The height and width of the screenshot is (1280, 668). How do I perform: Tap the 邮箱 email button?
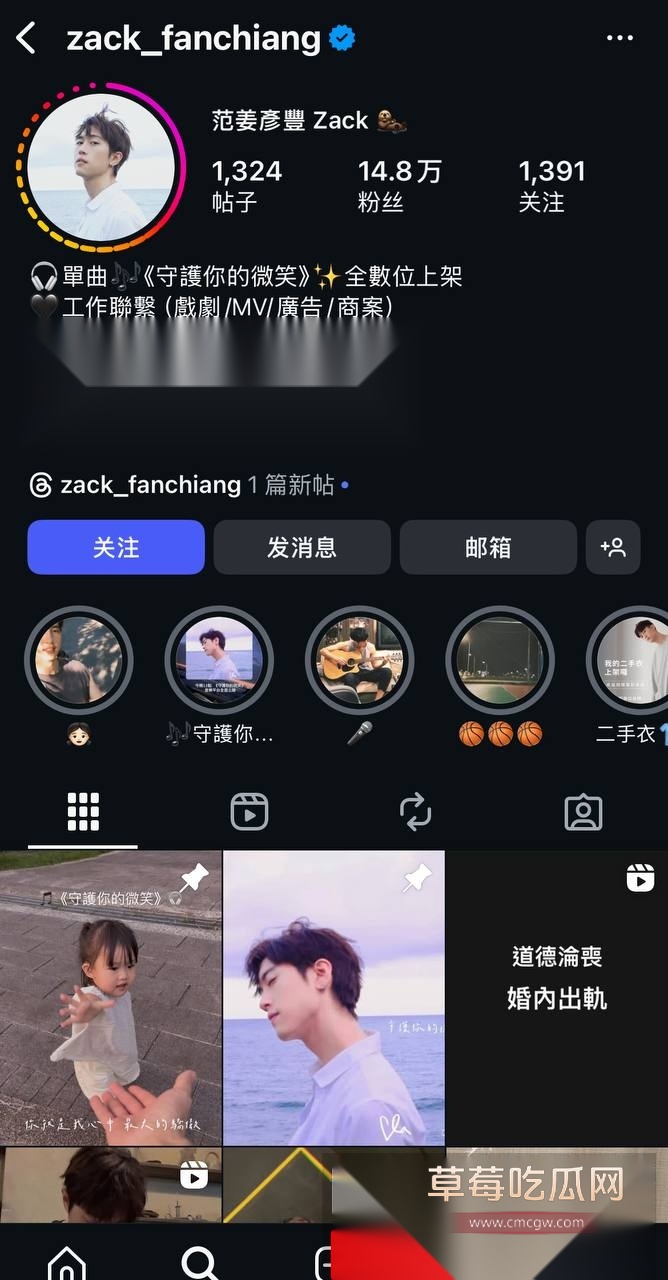tap(488, 547)
